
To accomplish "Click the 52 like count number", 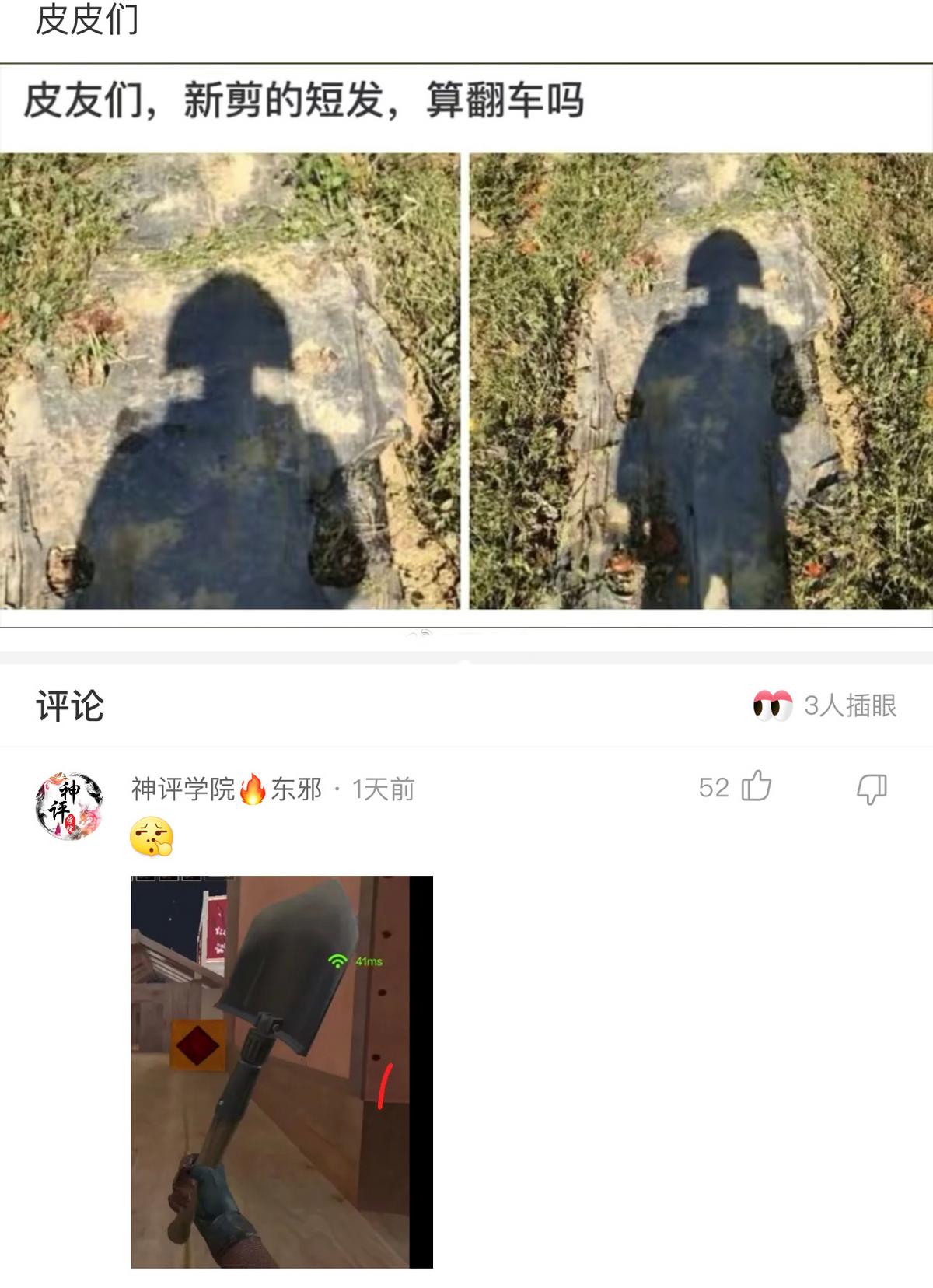I will coord(716,787).
